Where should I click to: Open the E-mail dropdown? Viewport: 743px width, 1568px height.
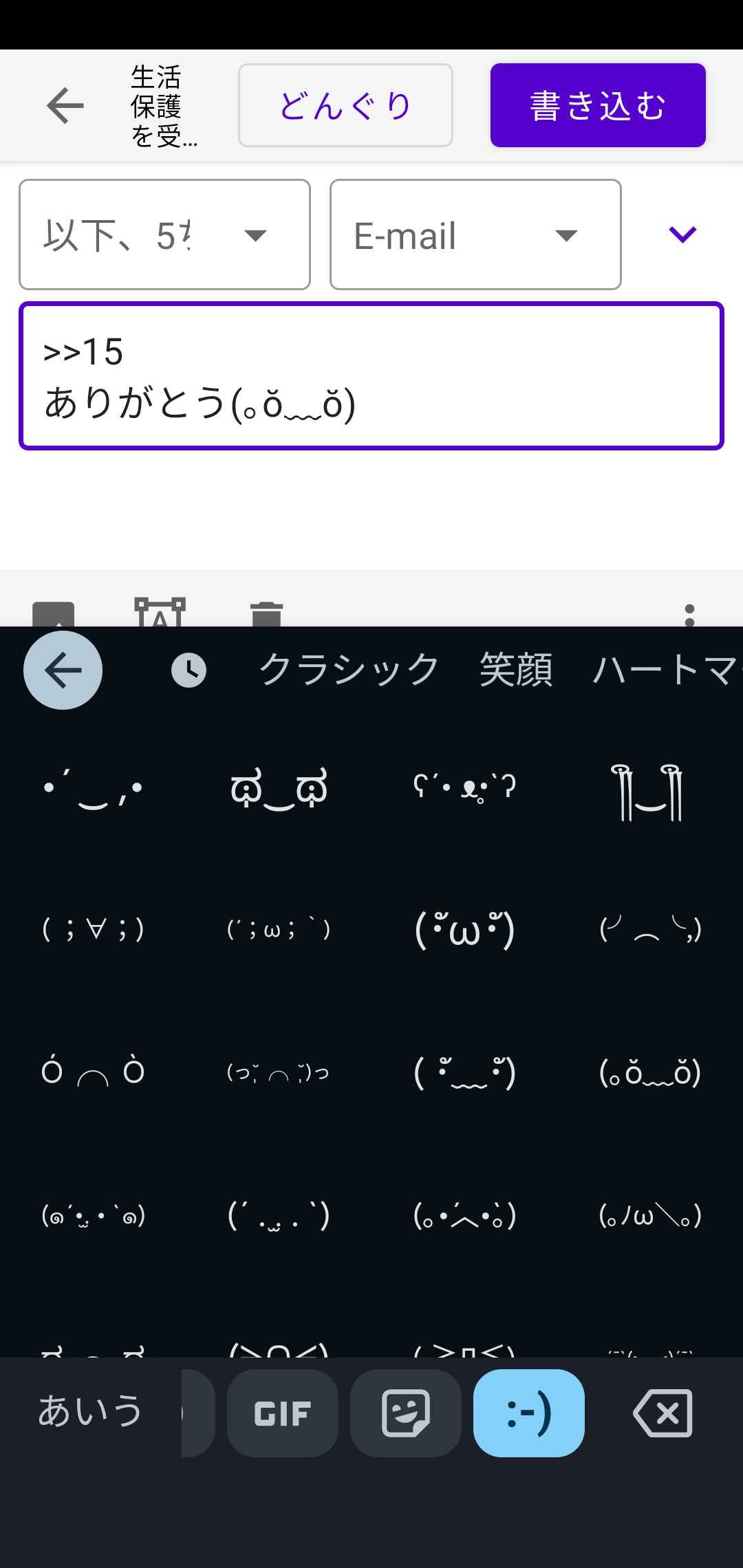tap(475, 235)
